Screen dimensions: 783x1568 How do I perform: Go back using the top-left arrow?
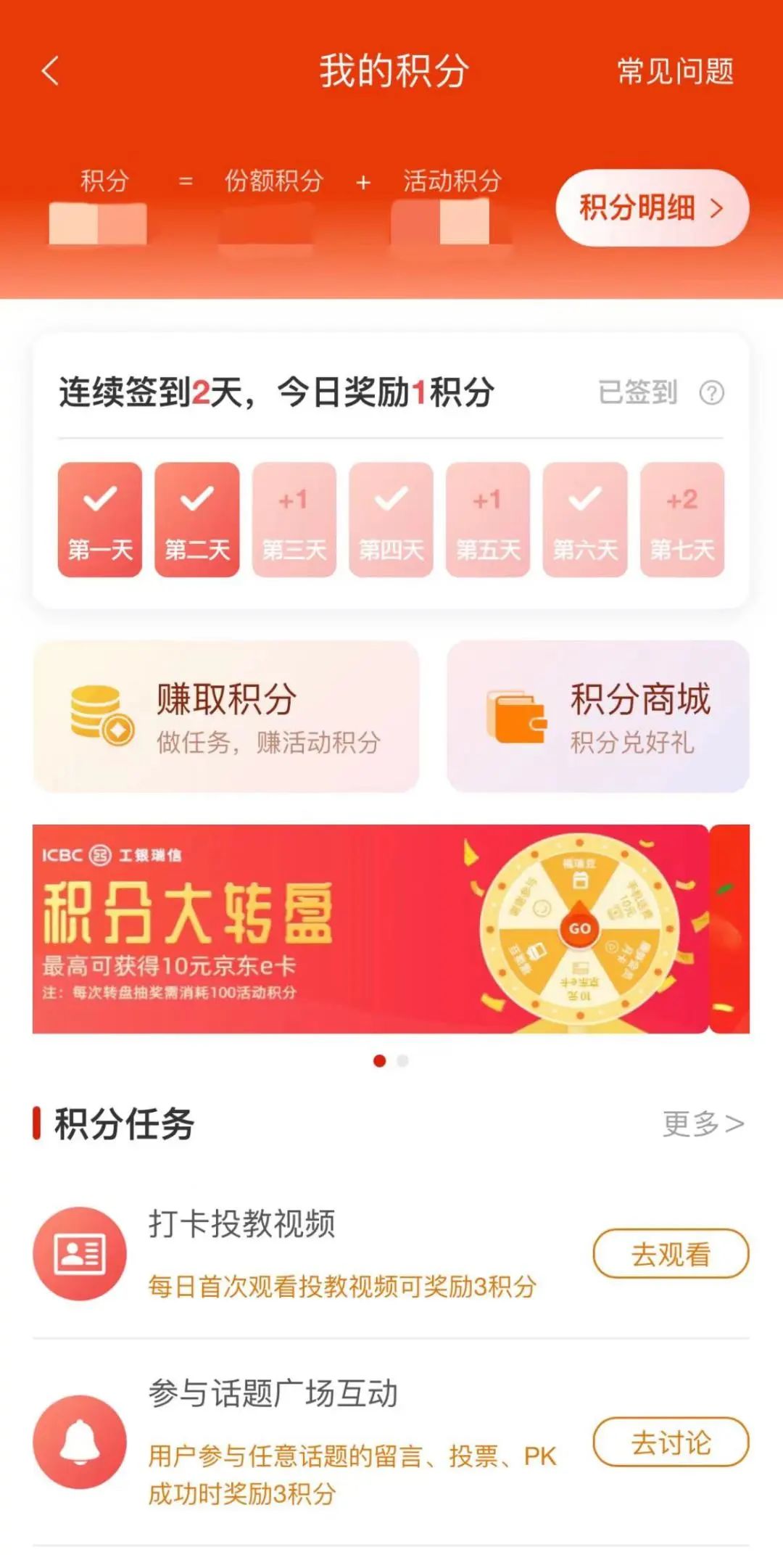pos(50,71)
